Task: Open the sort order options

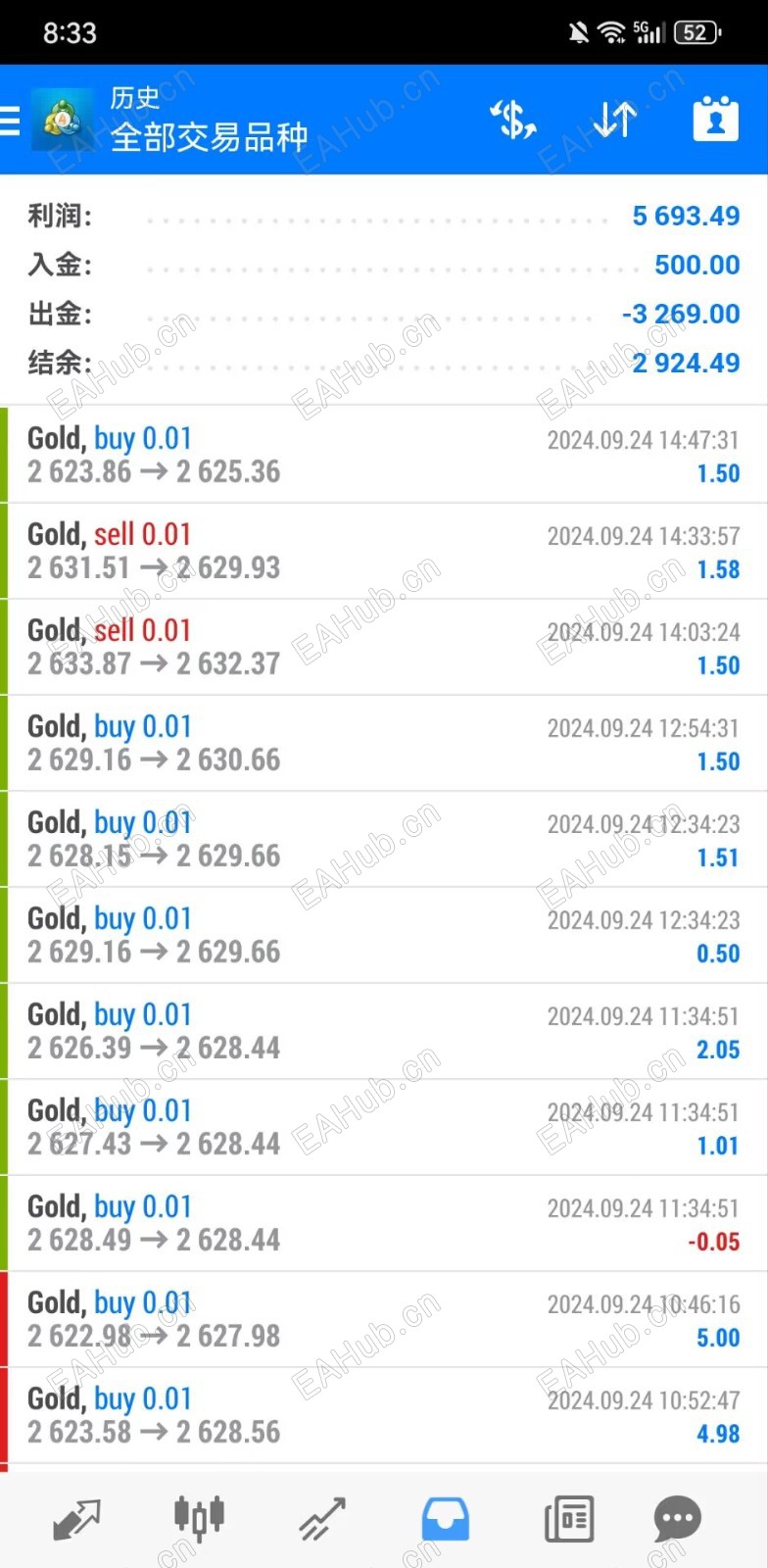Action: 615,121
